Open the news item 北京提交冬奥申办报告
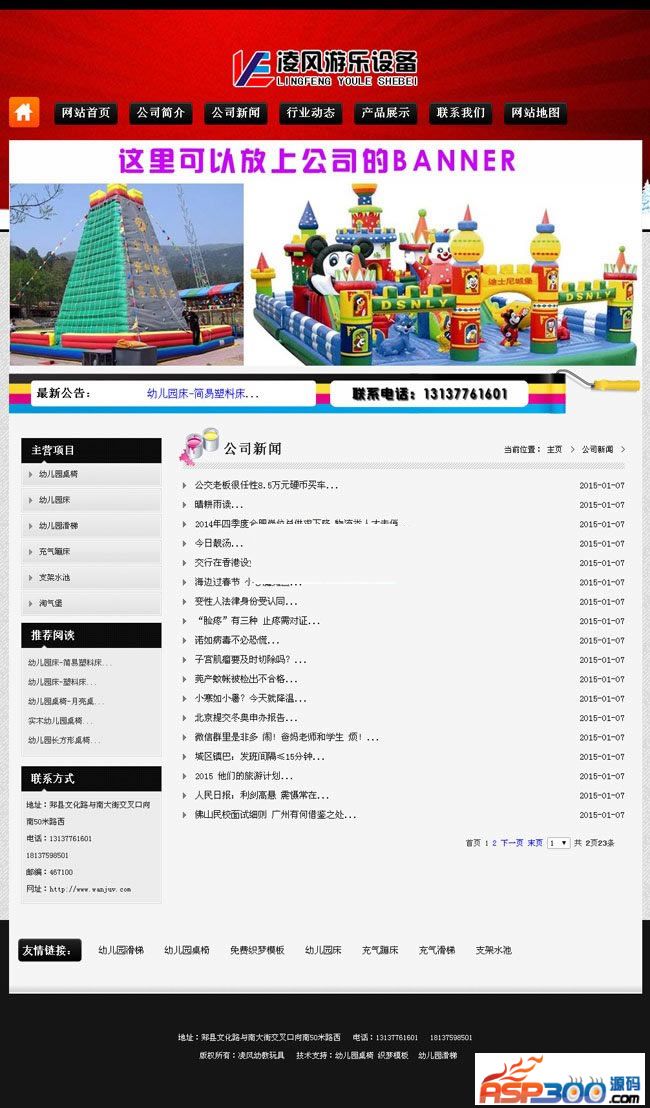 (245, 718)
